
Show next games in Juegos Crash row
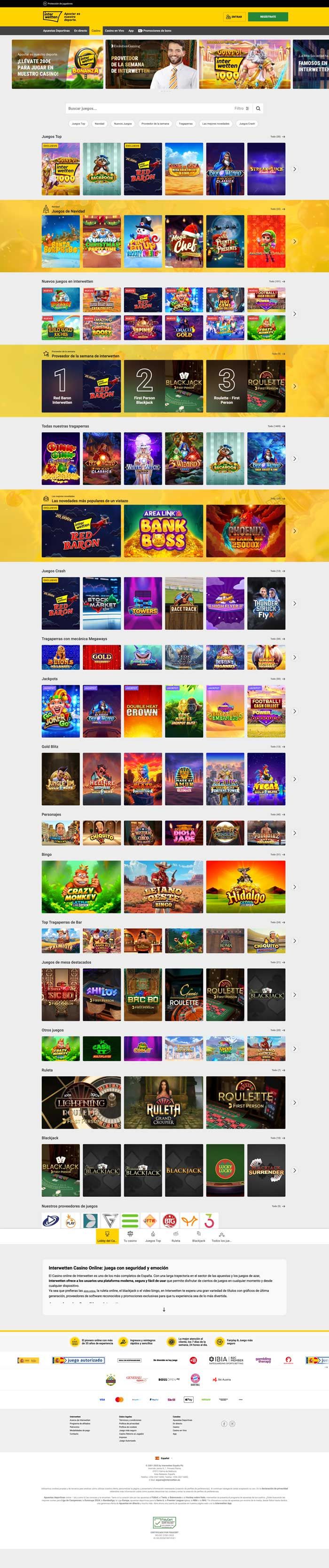coord(295,603)
